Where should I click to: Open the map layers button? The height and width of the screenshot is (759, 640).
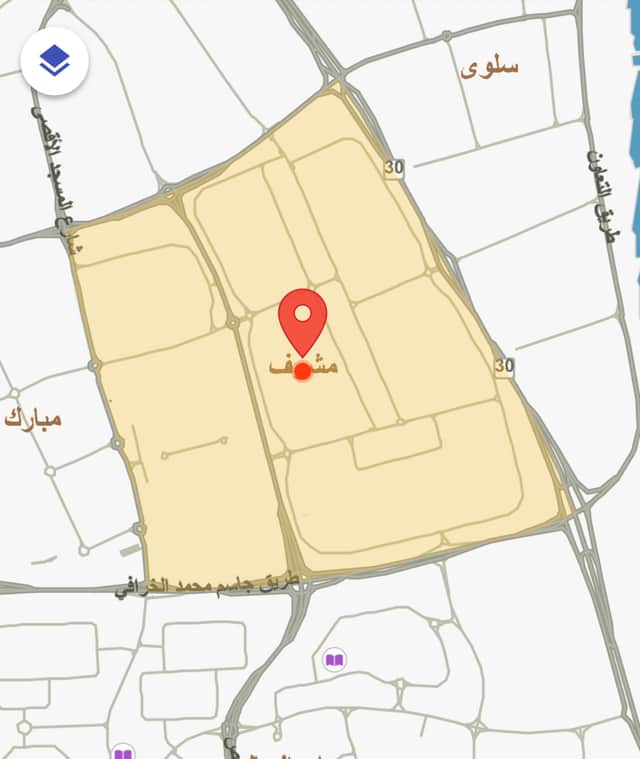[x=54, y=61]
